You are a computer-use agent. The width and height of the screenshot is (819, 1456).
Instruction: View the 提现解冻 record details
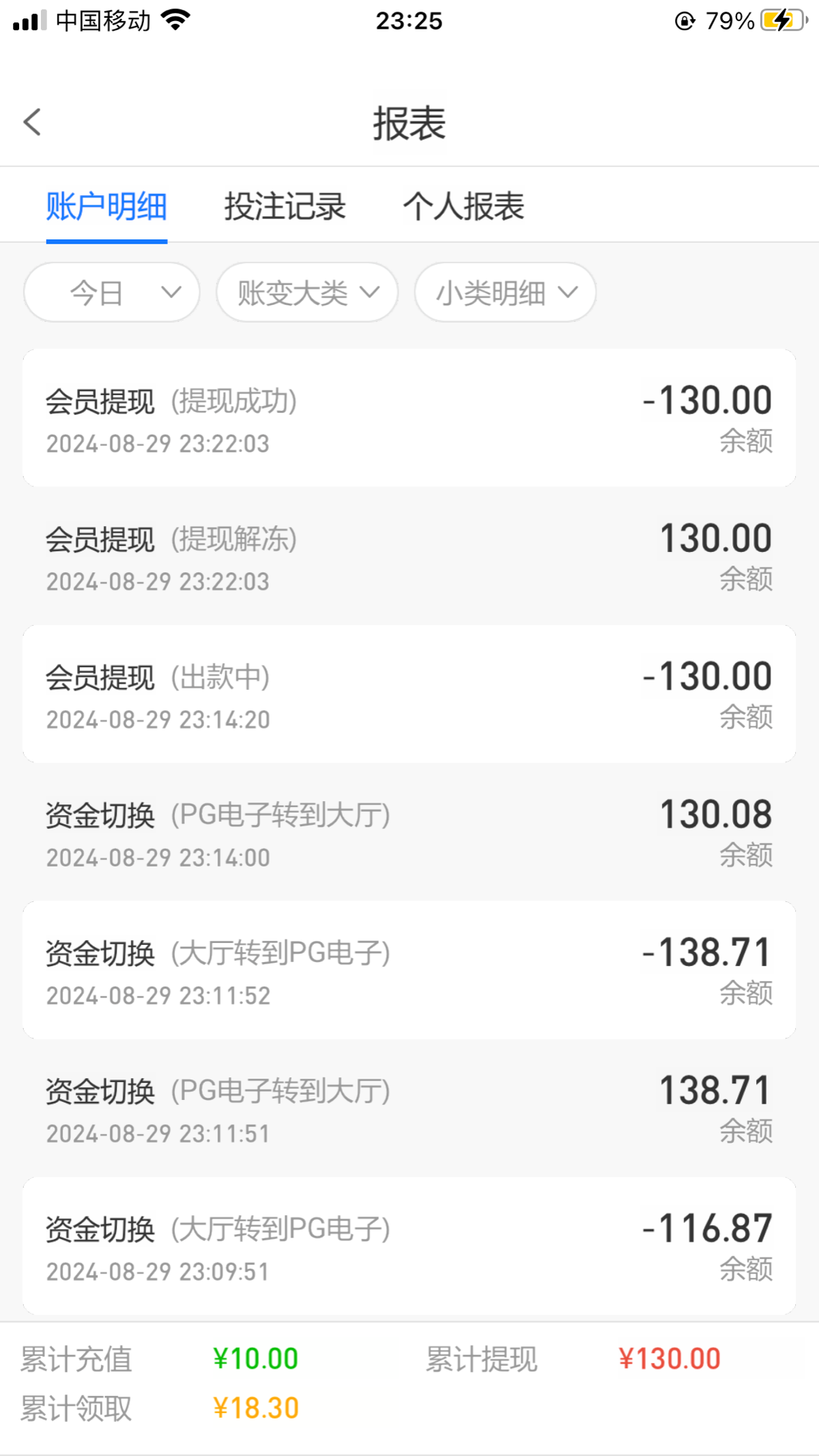coord(409,555)
